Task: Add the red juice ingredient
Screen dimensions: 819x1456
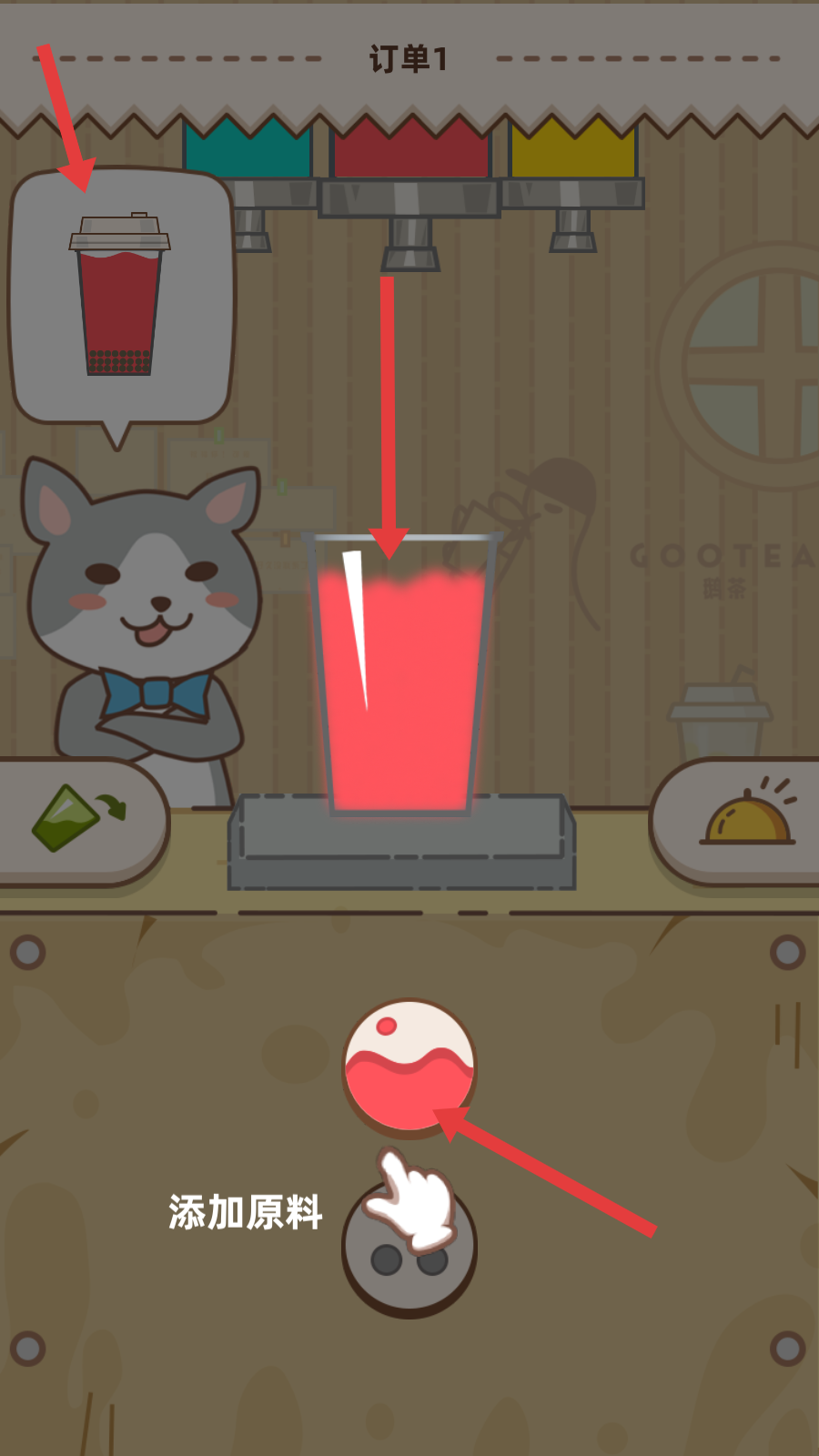Action: [409, 1065]
